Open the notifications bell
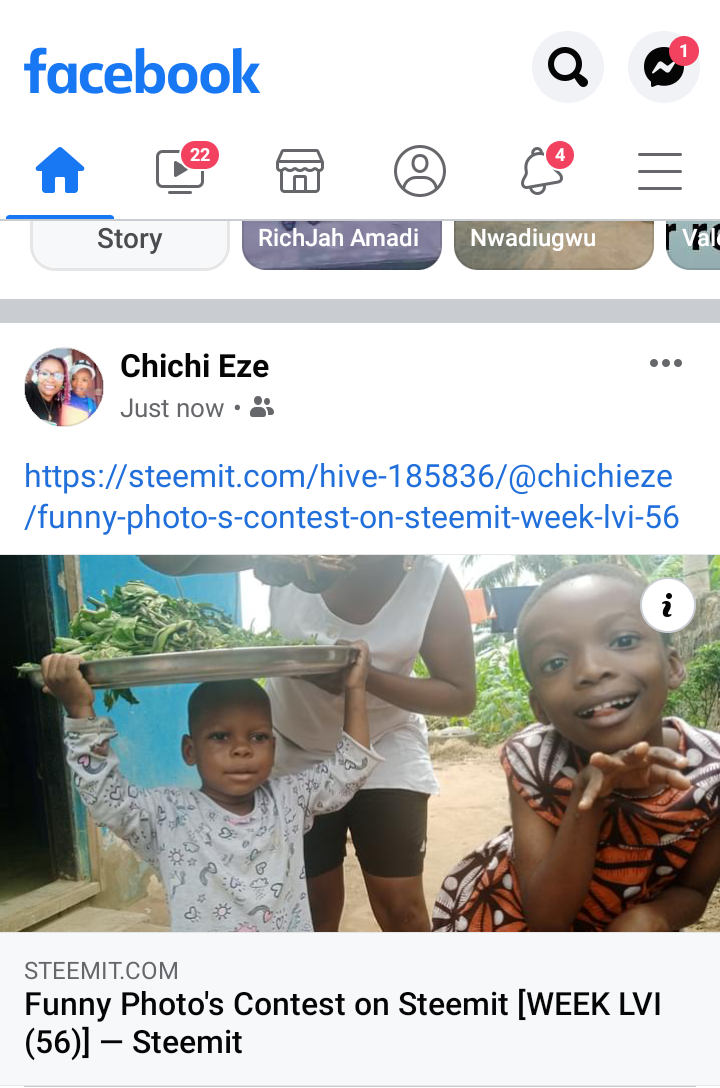Image resolution: width=720 pixels, height=1088 pixels. (541, 171)
